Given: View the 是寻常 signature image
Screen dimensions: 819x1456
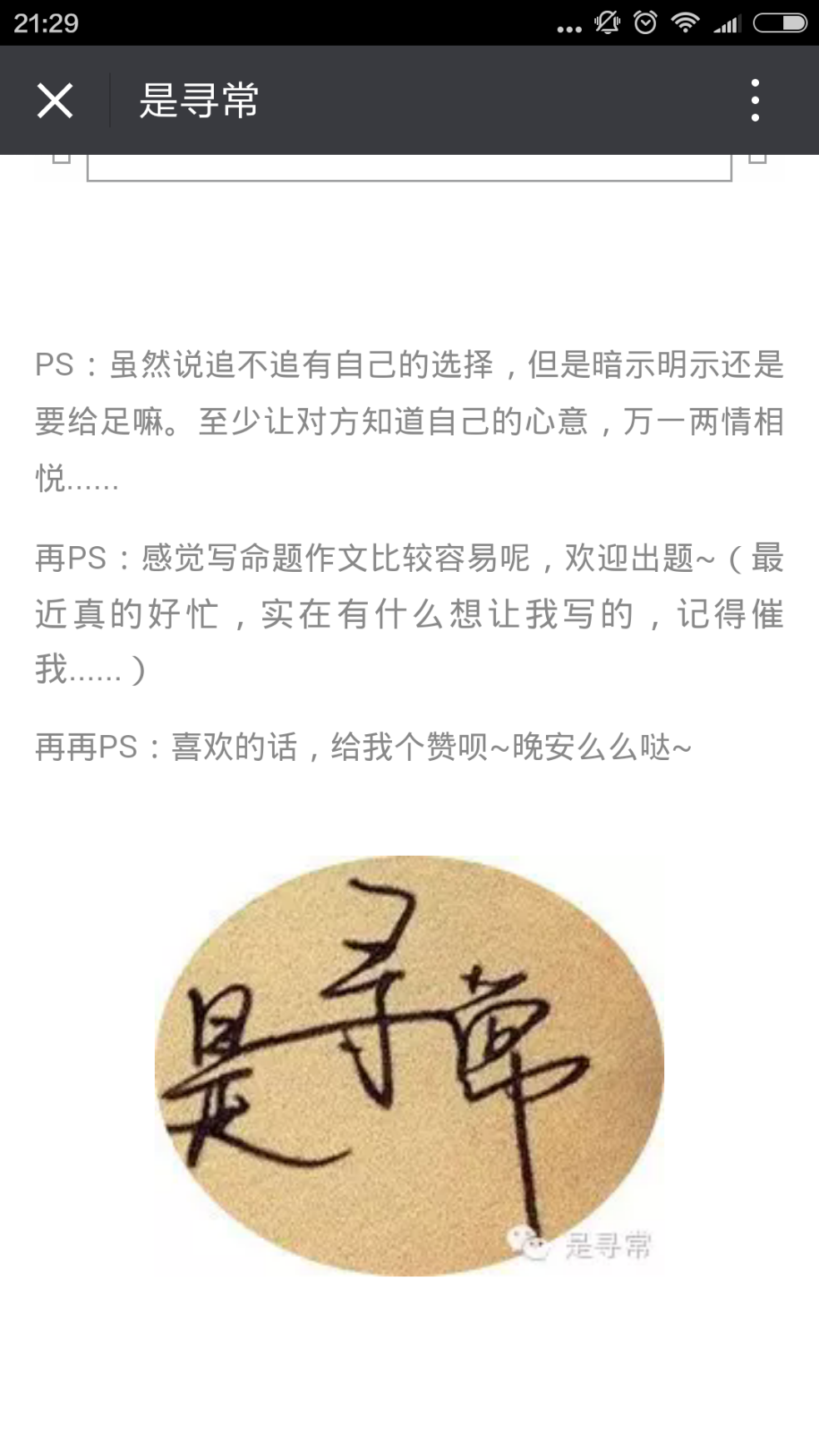Looking at the screenshot, I should pos(409,1066).
